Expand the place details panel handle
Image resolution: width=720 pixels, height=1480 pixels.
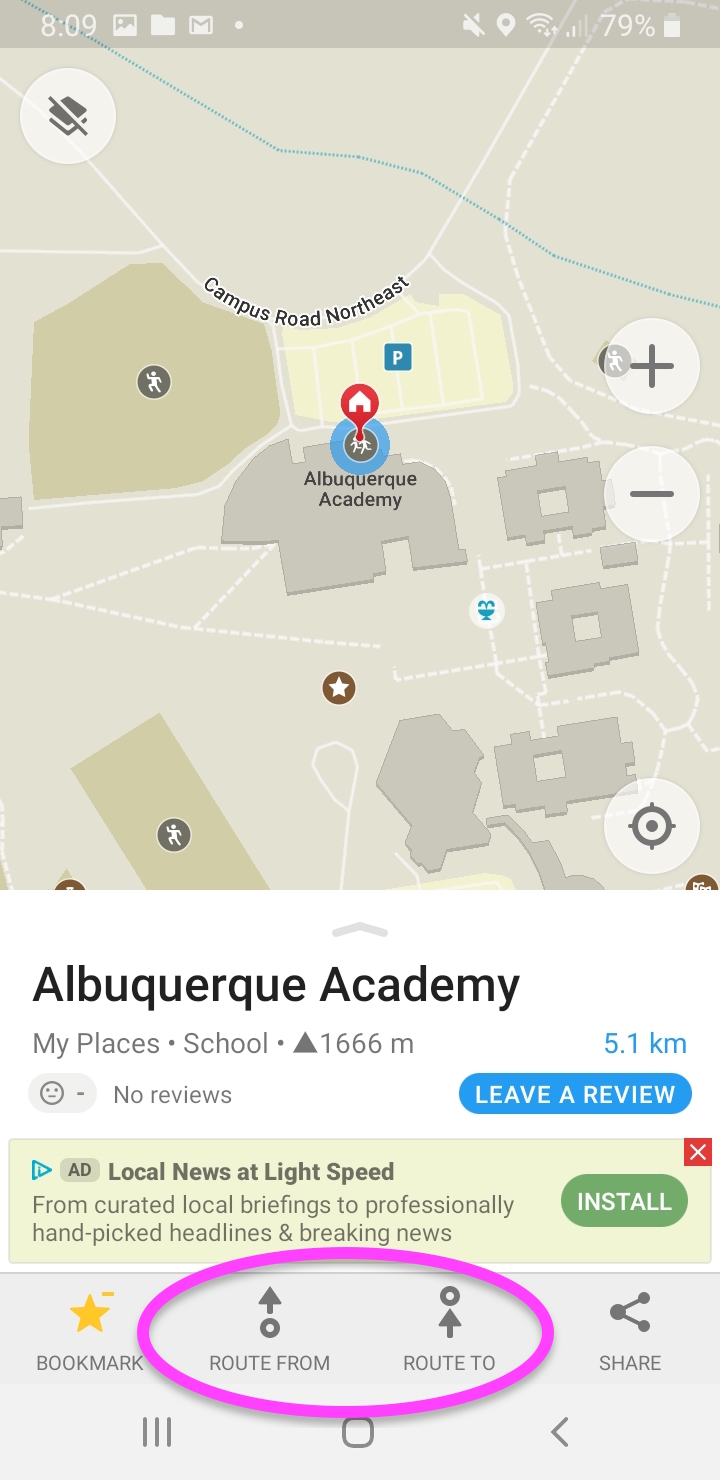359,929
